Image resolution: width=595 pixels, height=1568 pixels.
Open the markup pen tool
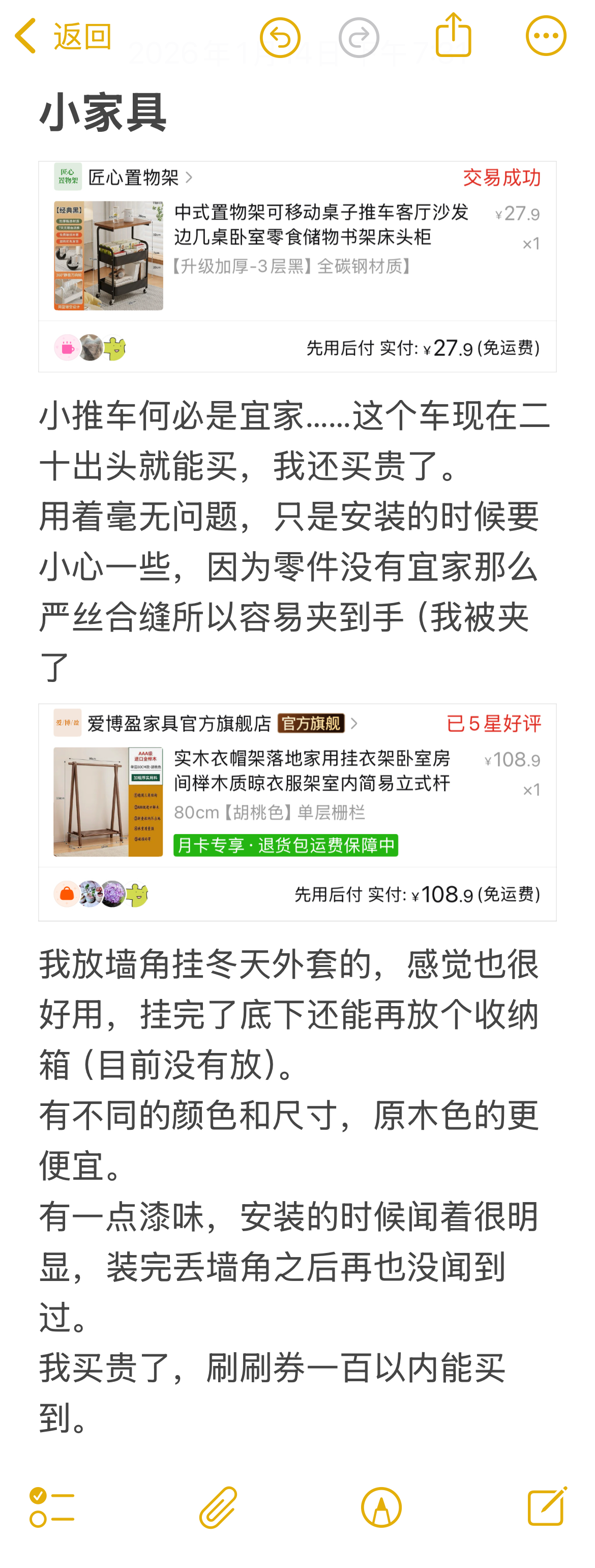tap(381, 1507)
